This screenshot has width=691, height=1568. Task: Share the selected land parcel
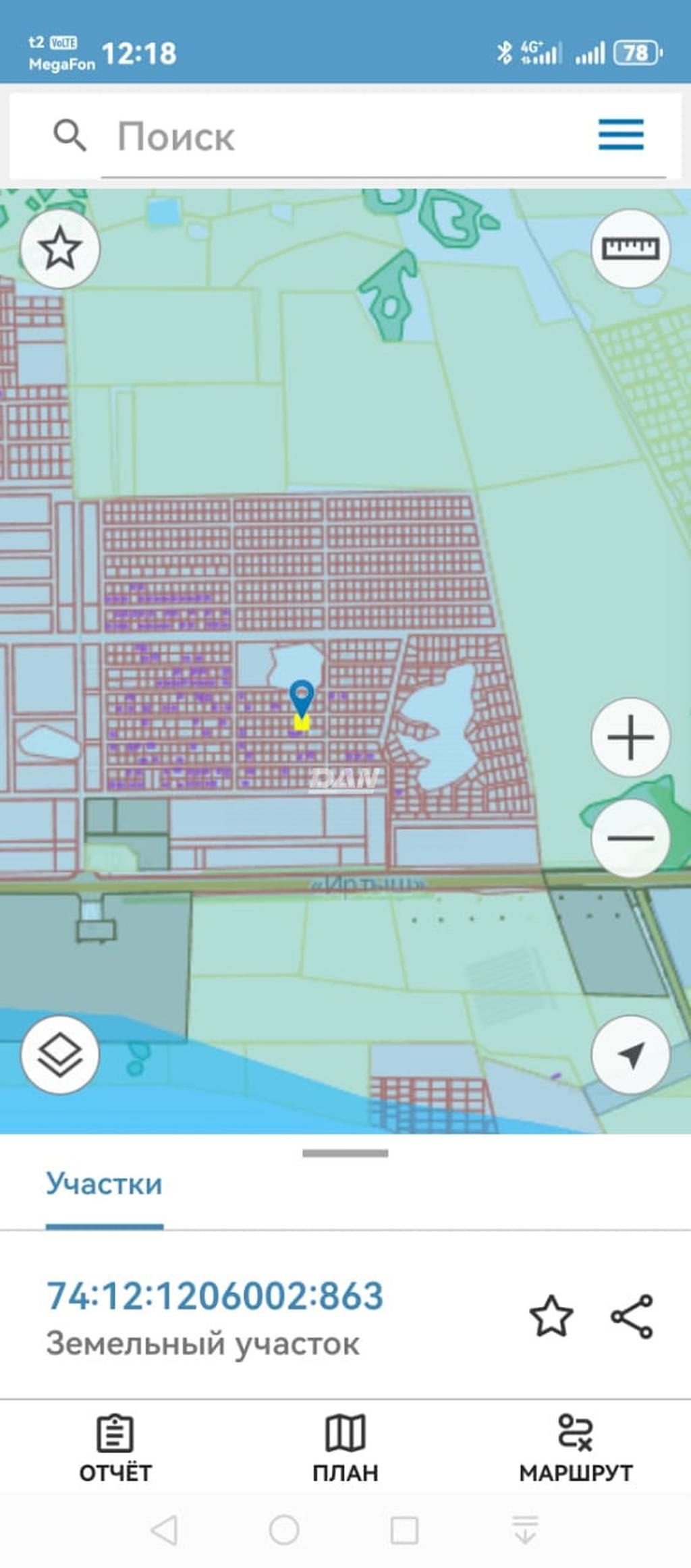point(632,1316)
